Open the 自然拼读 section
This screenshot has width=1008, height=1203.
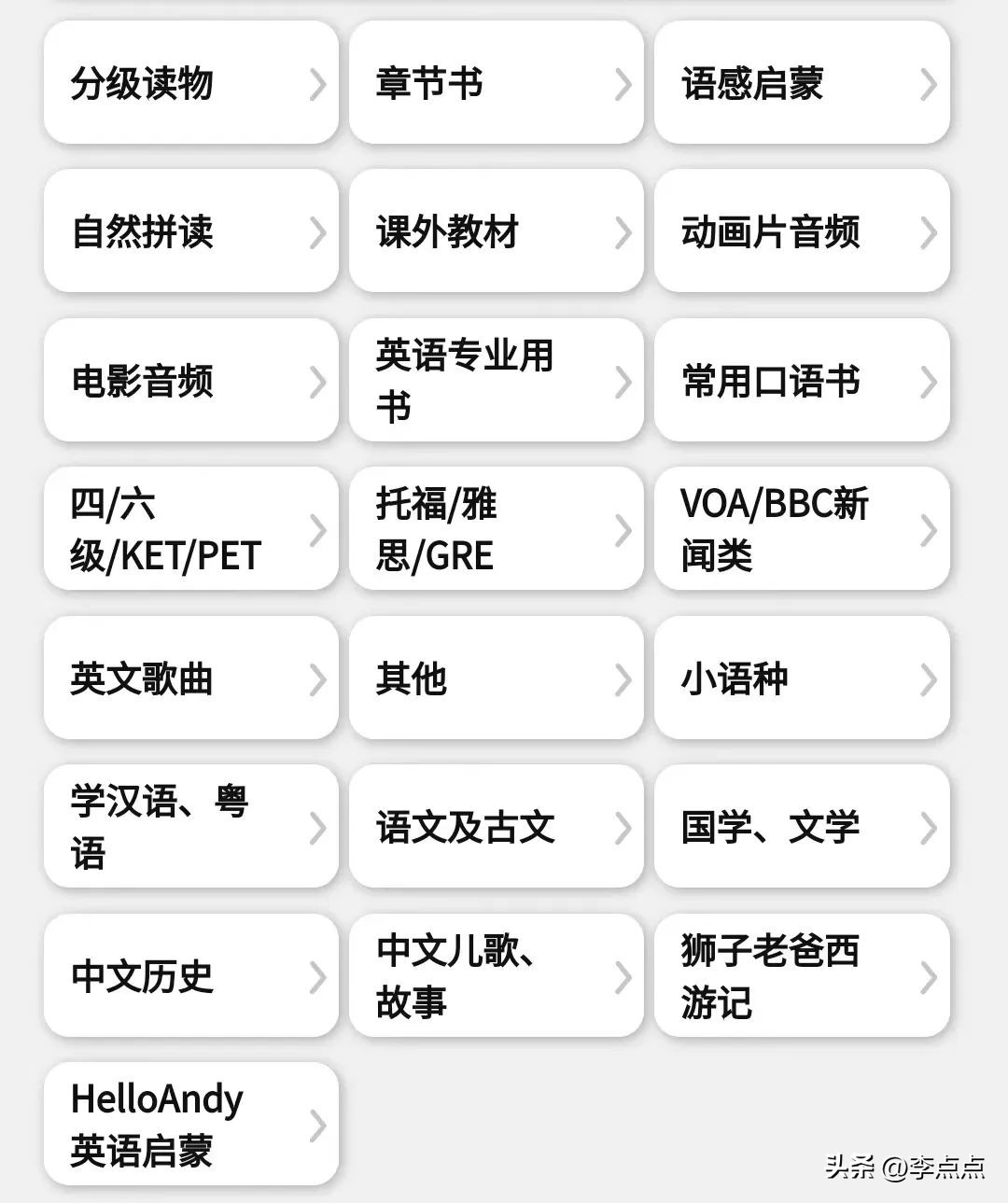(x=190, y=231)
